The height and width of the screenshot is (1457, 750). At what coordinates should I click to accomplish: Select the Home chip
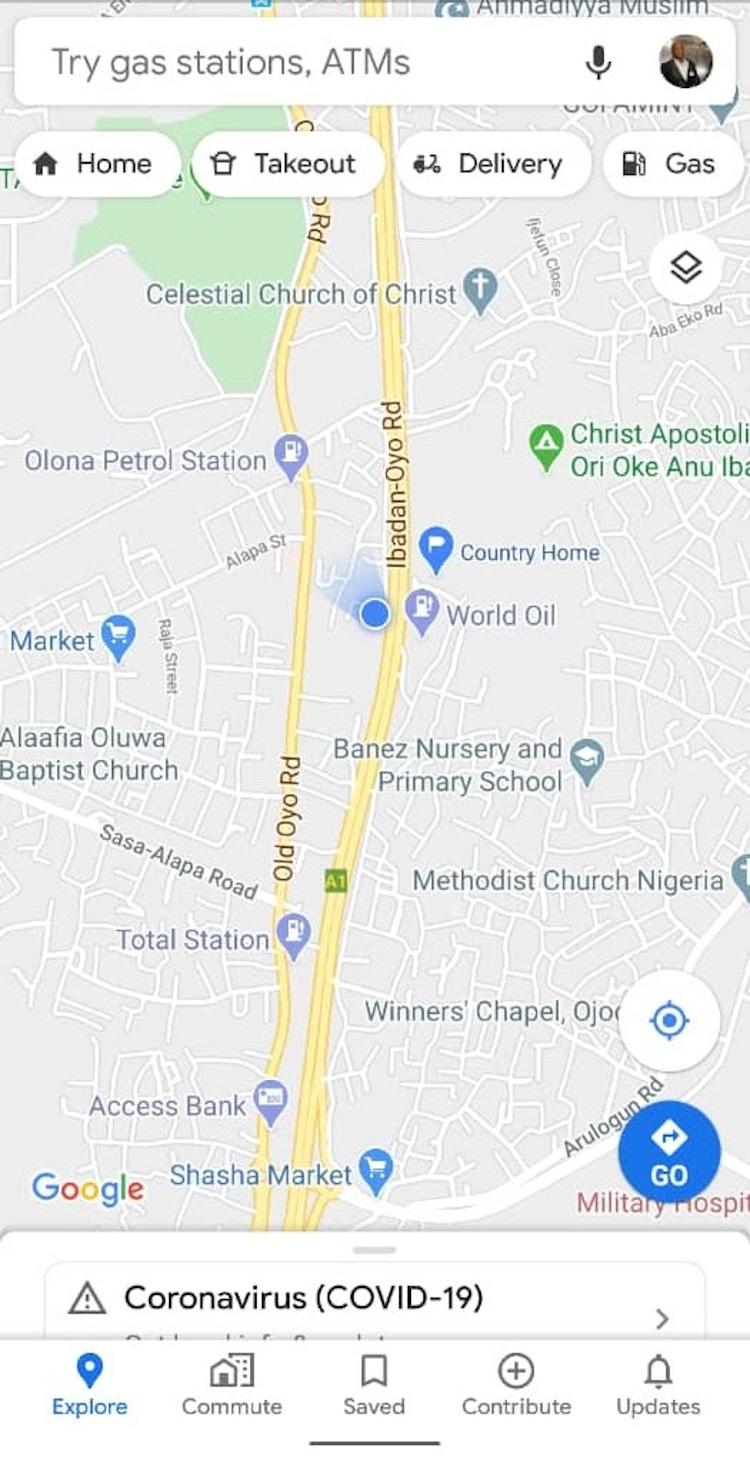(x=97, y=164)
